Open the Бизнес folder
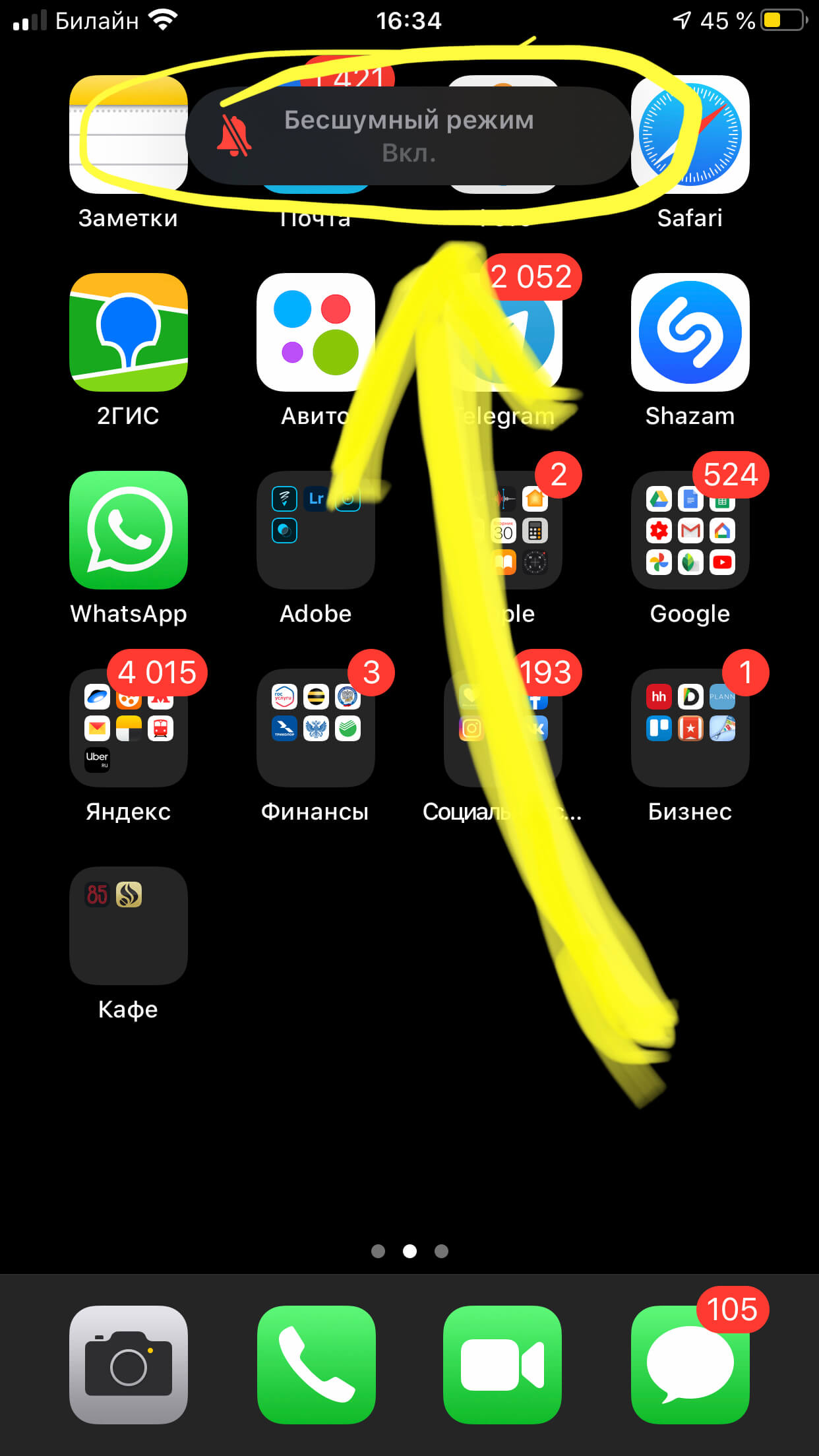The width and height of the screenshot is (819, 1456). pos(690,727)
